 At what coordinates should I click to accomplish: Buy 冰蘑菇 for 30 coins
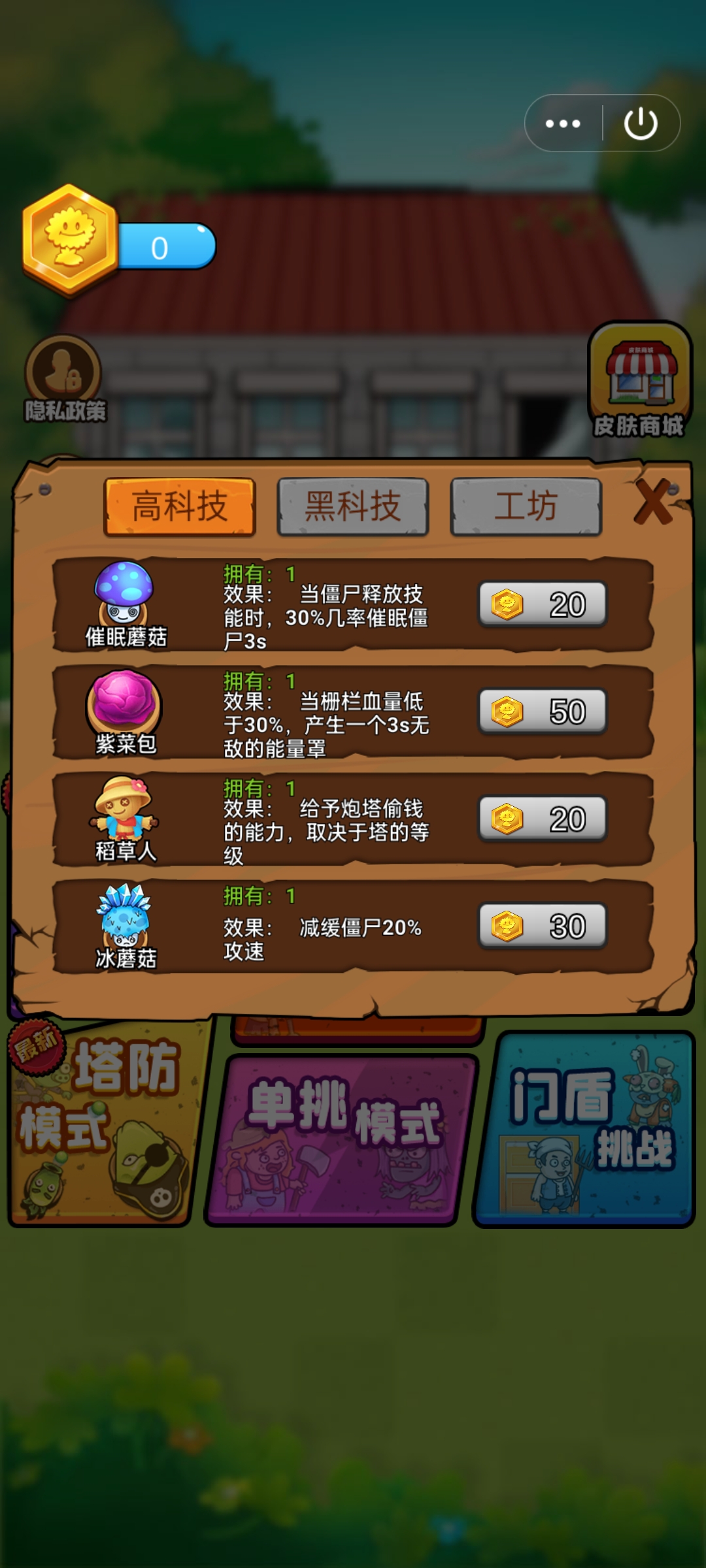point(543,924)
